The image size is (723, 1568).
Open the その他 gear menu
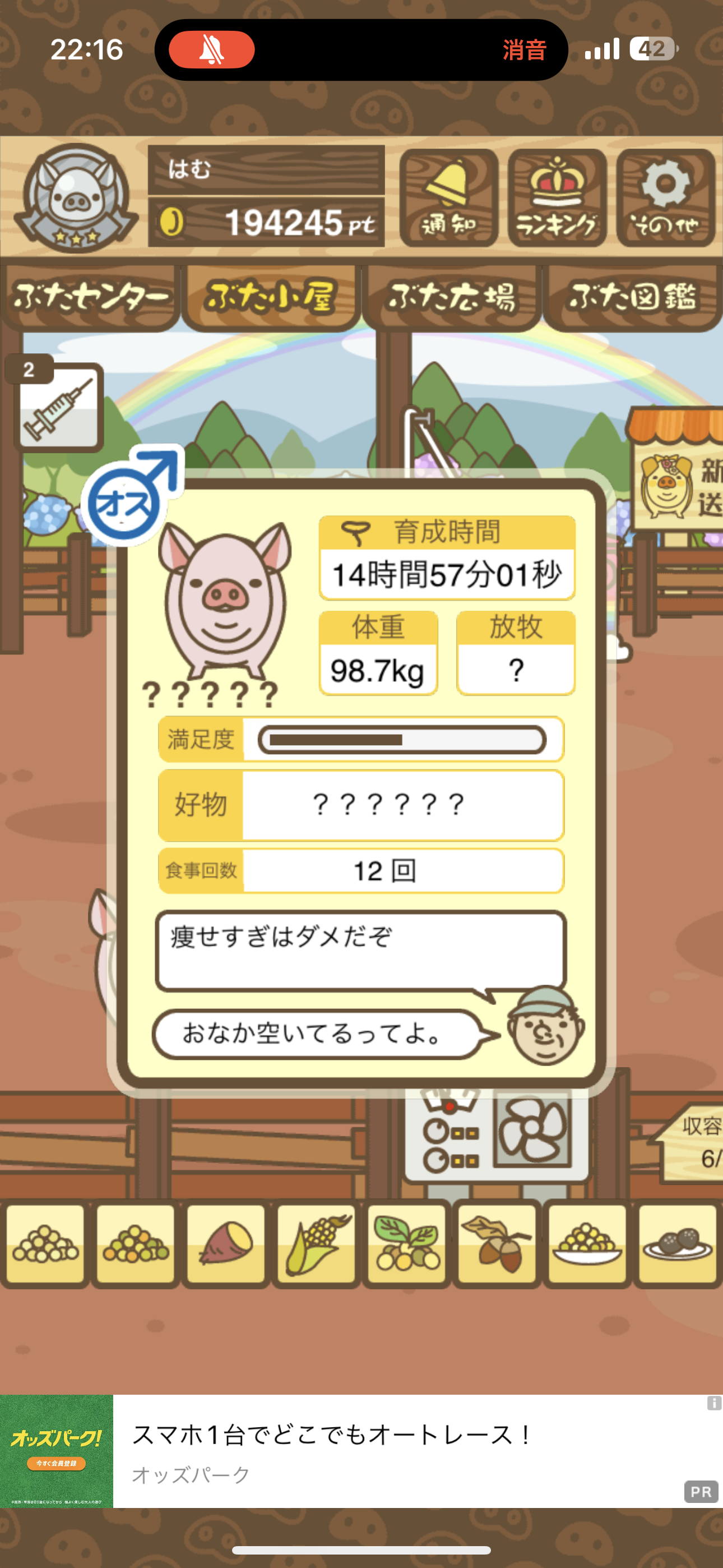coord(665,197)
